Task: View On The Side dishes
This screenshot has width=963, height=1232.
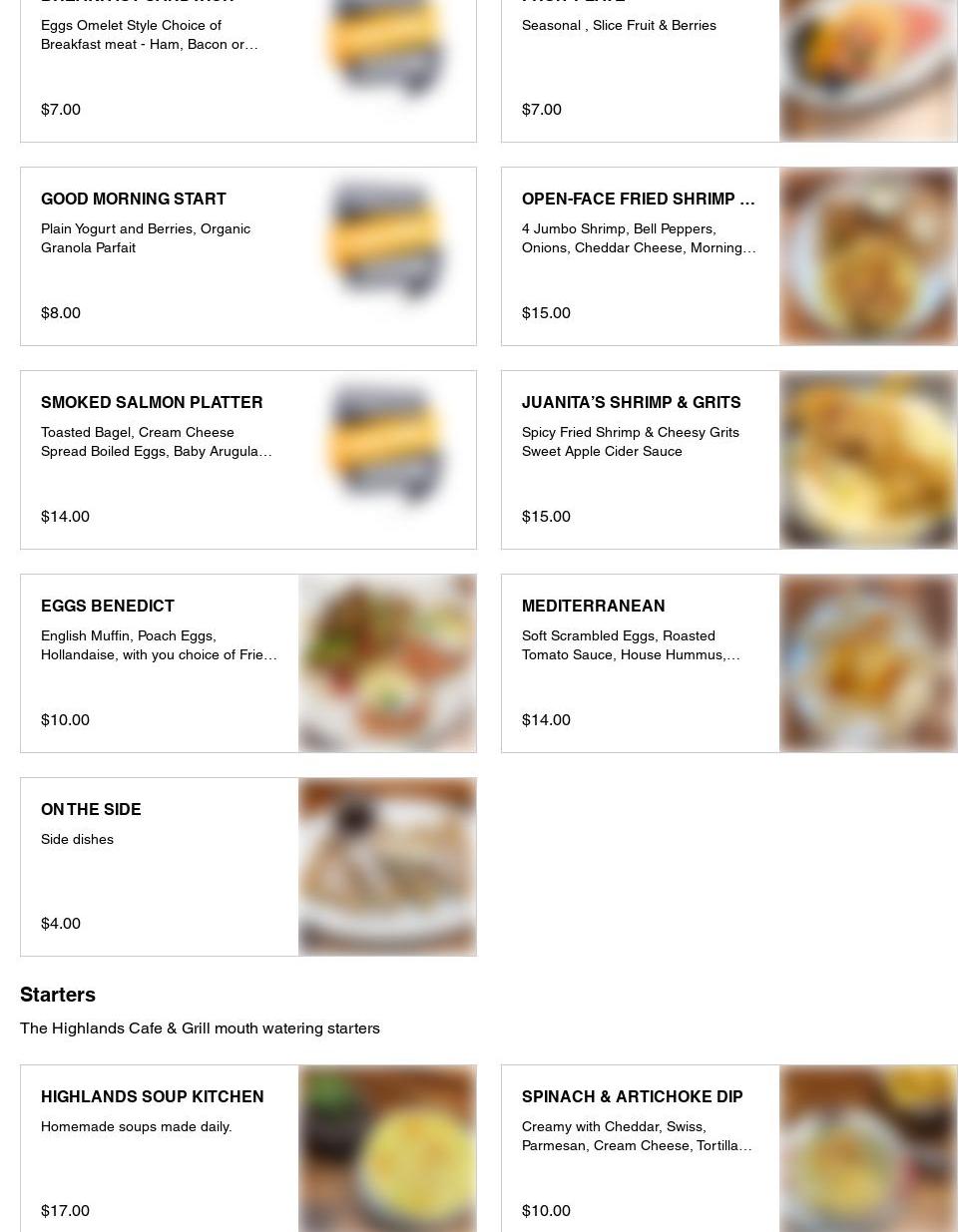Action: click(x=247, y=867)
